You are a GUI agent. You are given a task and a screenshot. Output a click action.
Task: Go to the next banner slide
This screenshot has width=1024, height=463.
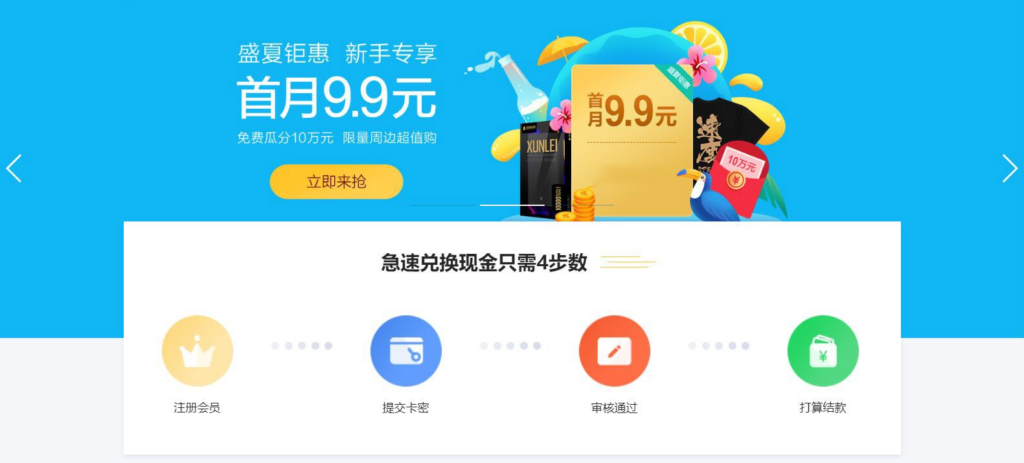click(x=1009, y=168)
